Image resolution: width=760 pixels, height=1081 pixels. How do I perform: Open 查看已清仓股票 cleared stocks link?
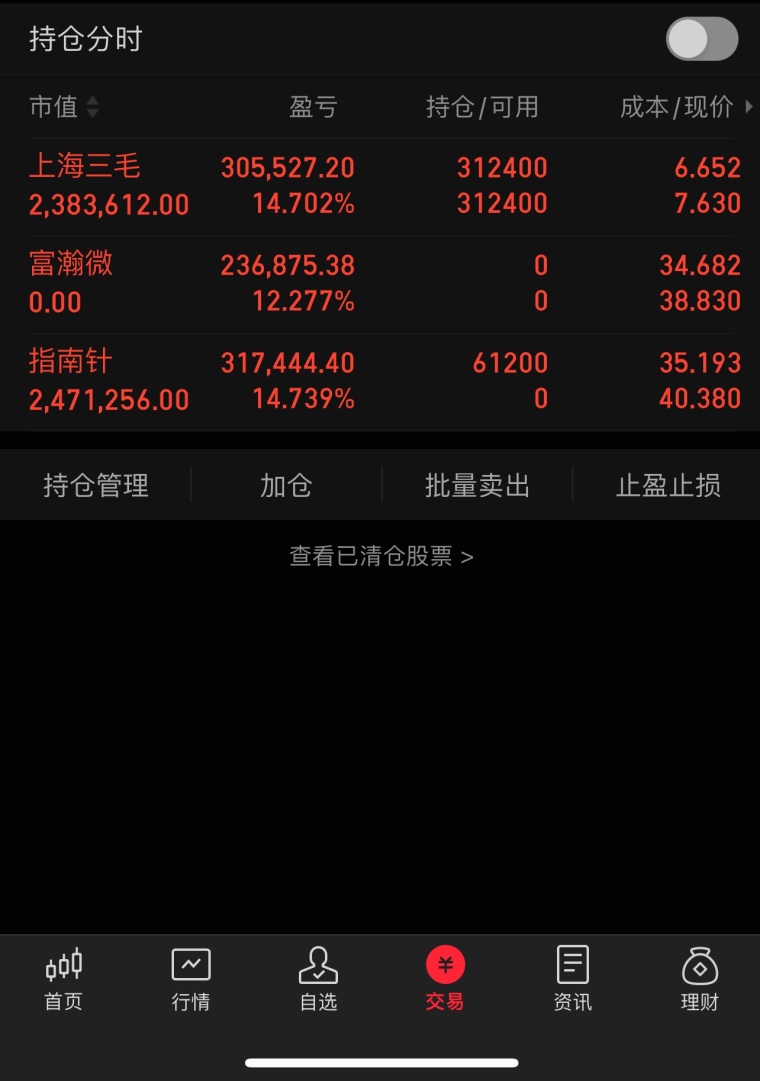click(380, 557)
